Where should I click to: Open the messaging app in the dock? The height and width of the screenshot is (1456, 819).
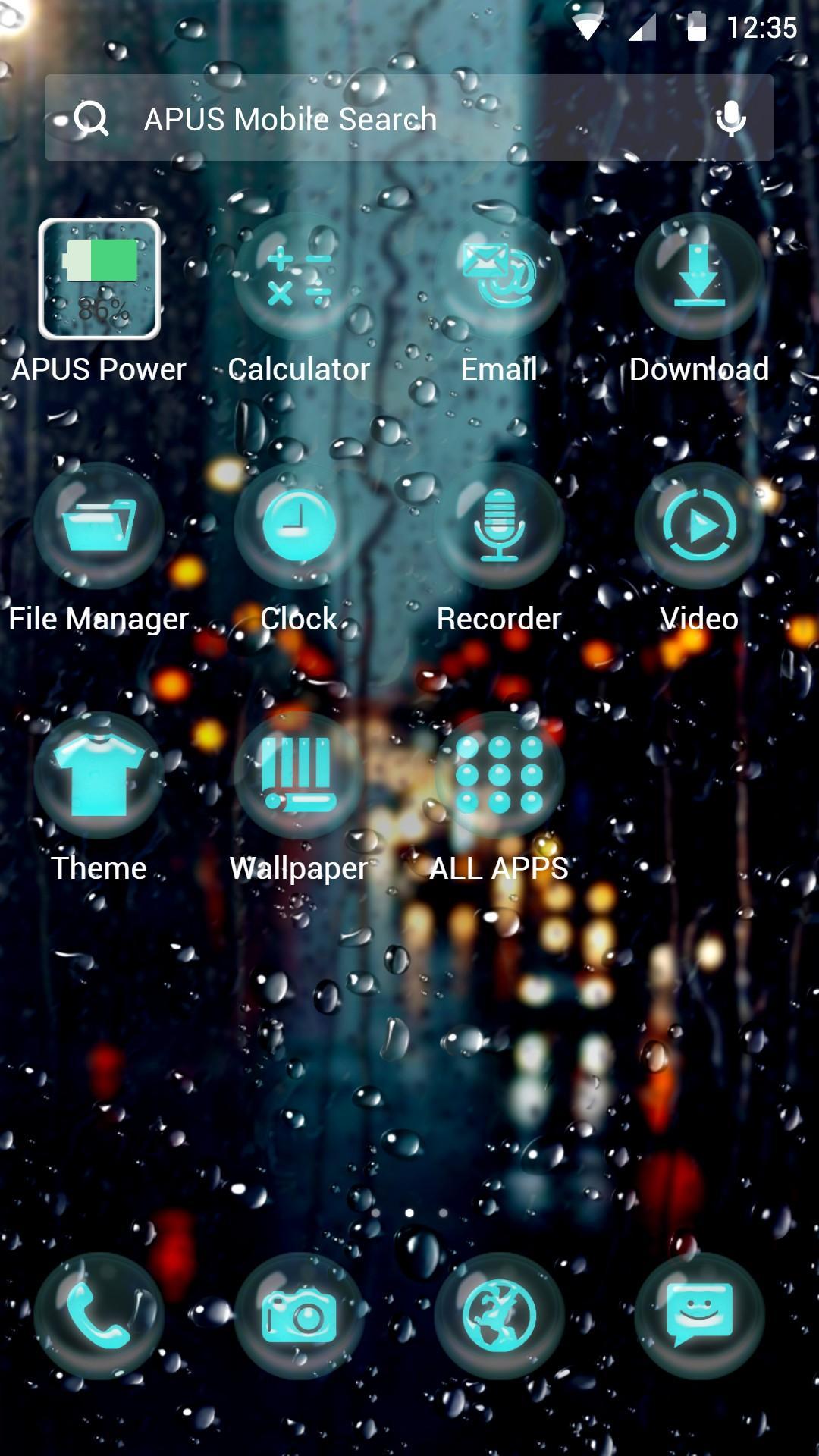pyautogui.click(x=699, y=1316)
